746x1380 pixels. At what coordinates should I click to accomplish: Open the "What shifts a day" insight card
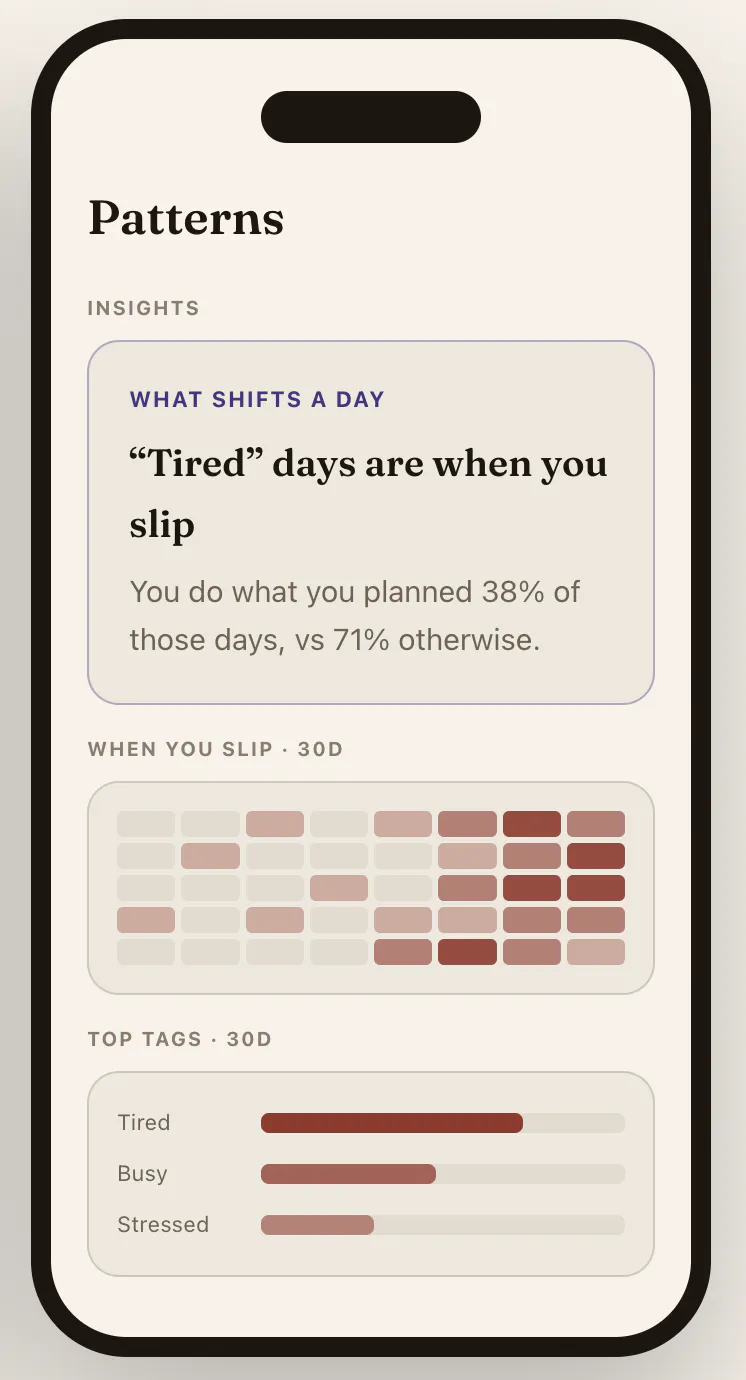(371, 523)
